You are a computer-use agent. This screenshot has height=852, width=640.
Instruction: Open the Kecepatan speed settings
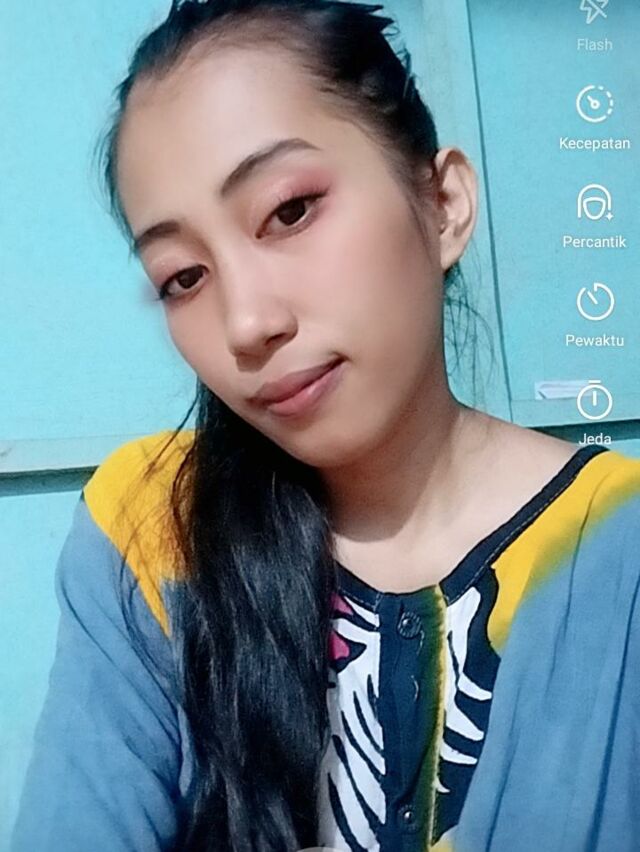pyautogui.click(x=594, y=104)
